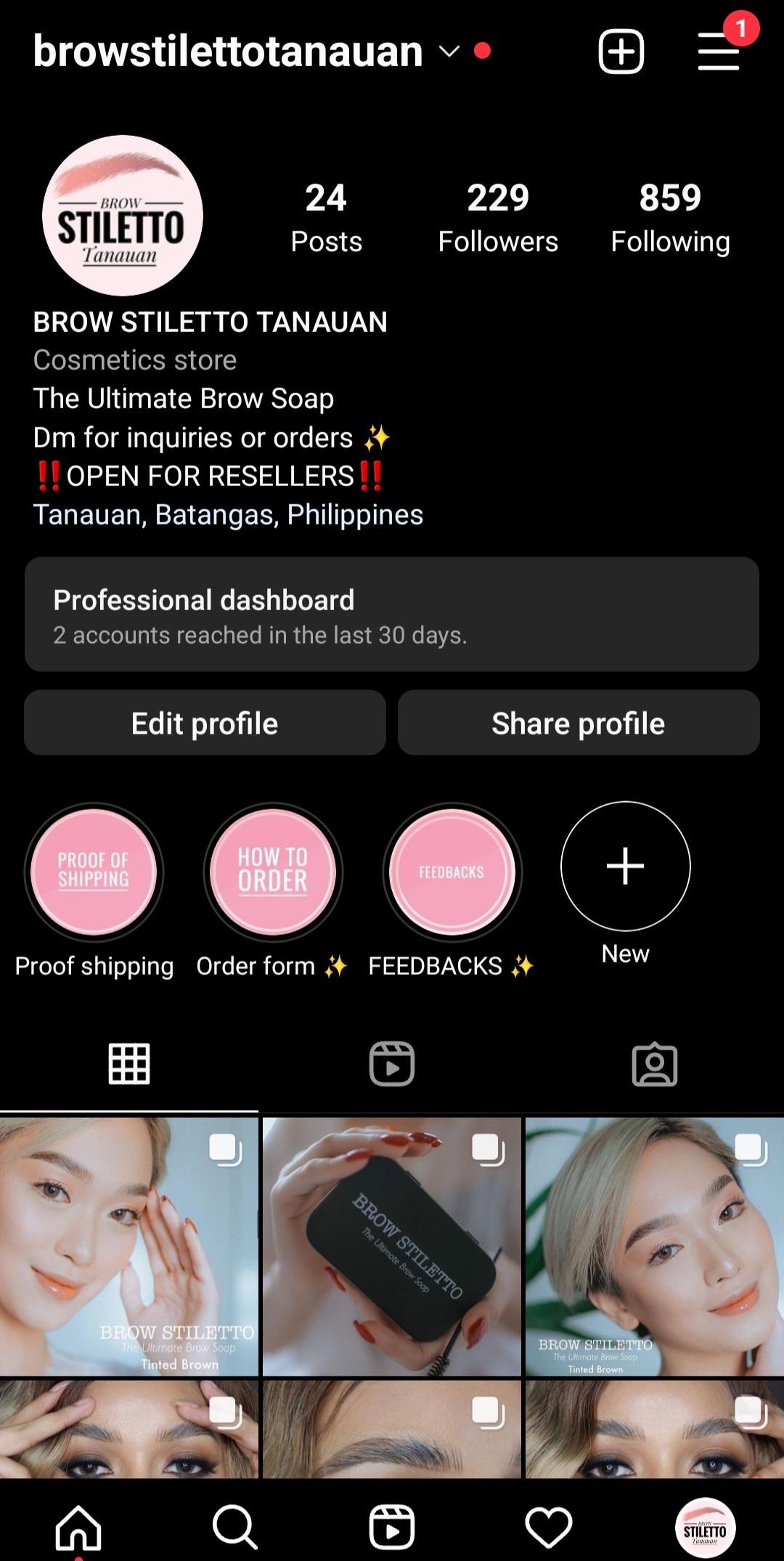Open the Order form highlight

273,872
